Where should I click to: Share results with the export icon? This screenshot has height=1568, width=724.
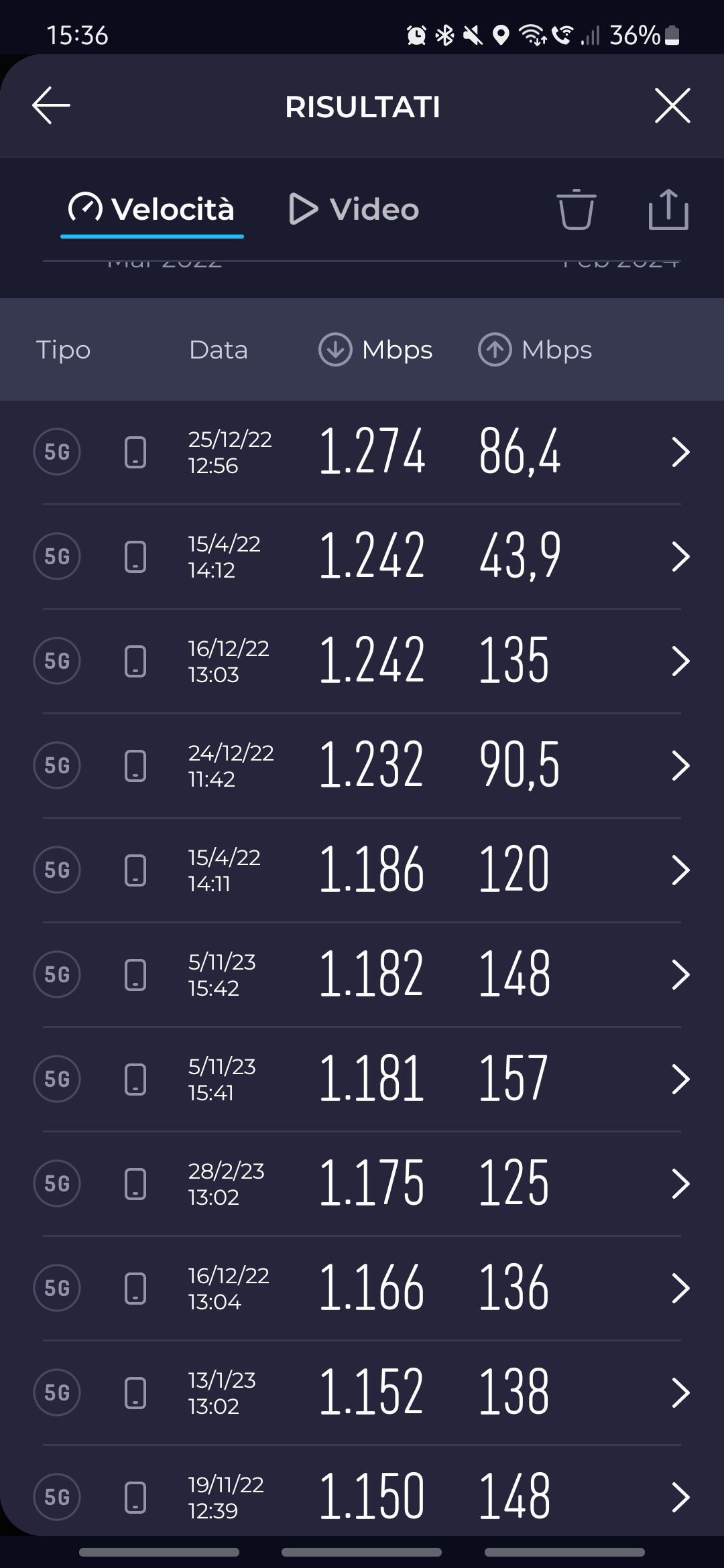pos(668,209)
